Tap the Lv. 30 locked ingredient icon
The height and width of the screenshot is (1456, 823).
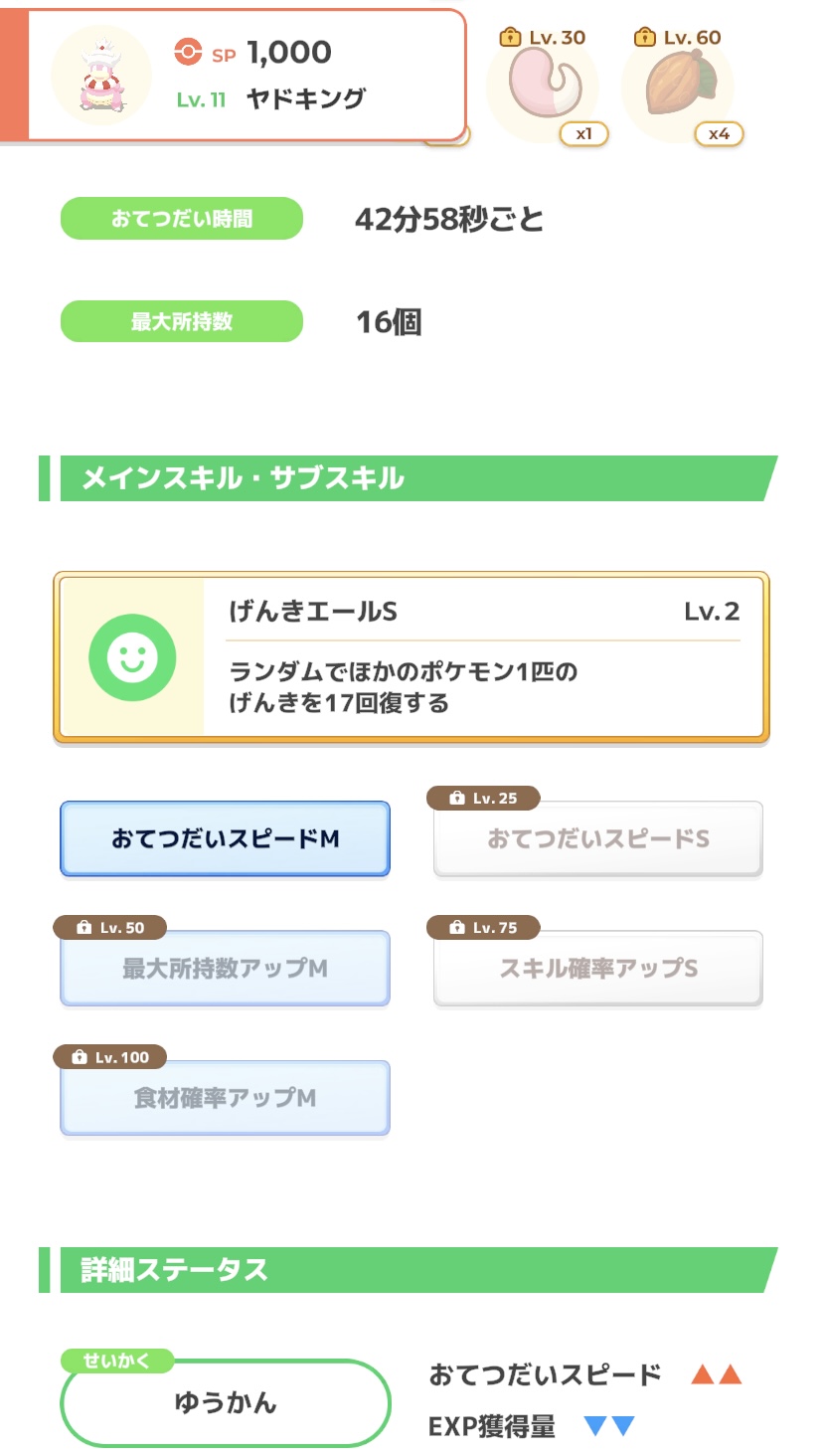click(x=543, y=87)
